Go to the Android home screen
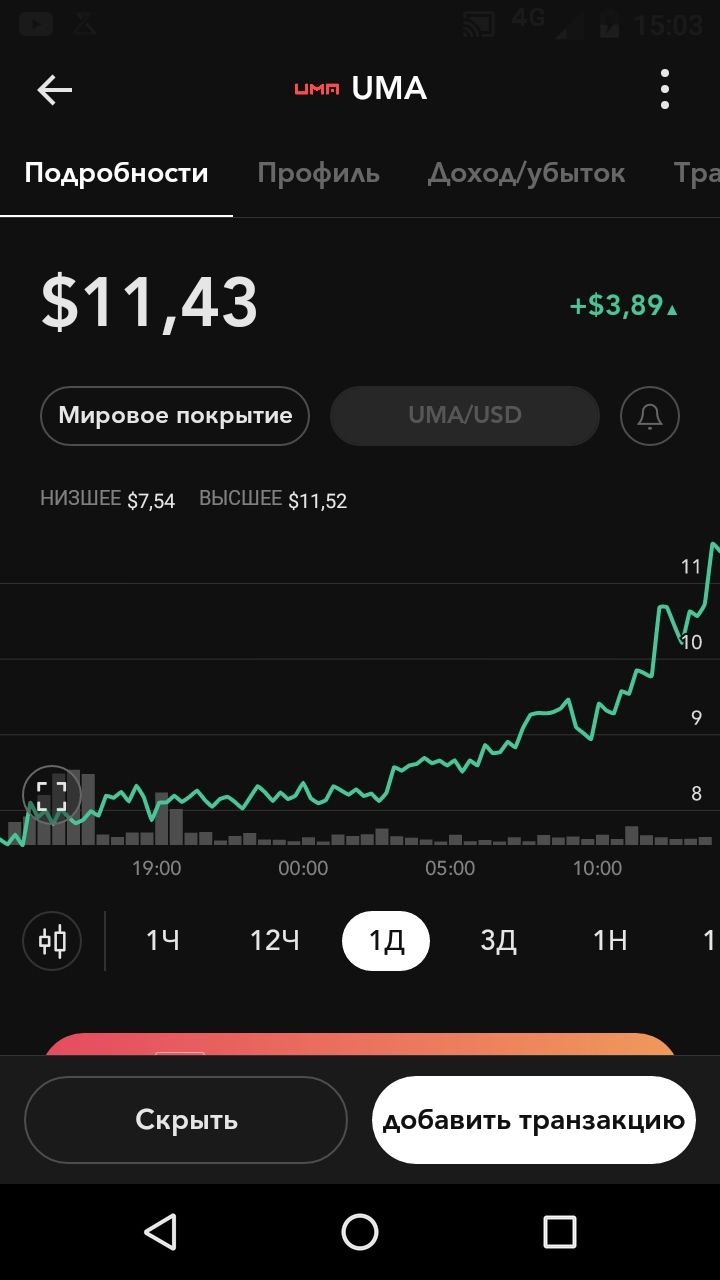This screenshot has width=720, height=1280. 360,1232
